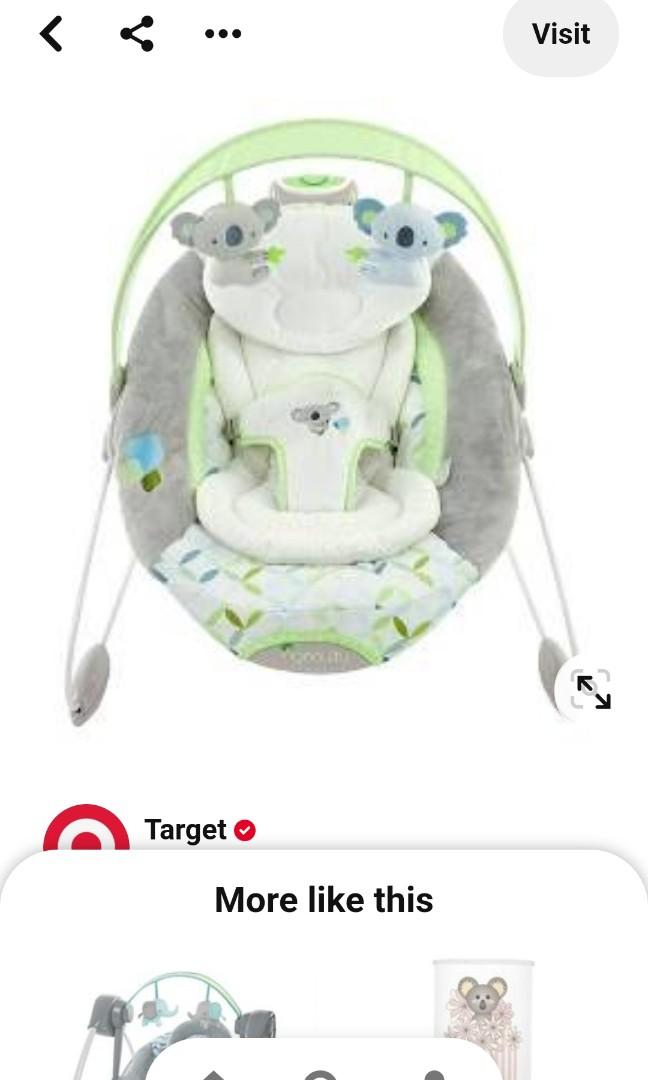Share this pin
This screenshot has height=1080, width=648.
click(x=137, y=34)
